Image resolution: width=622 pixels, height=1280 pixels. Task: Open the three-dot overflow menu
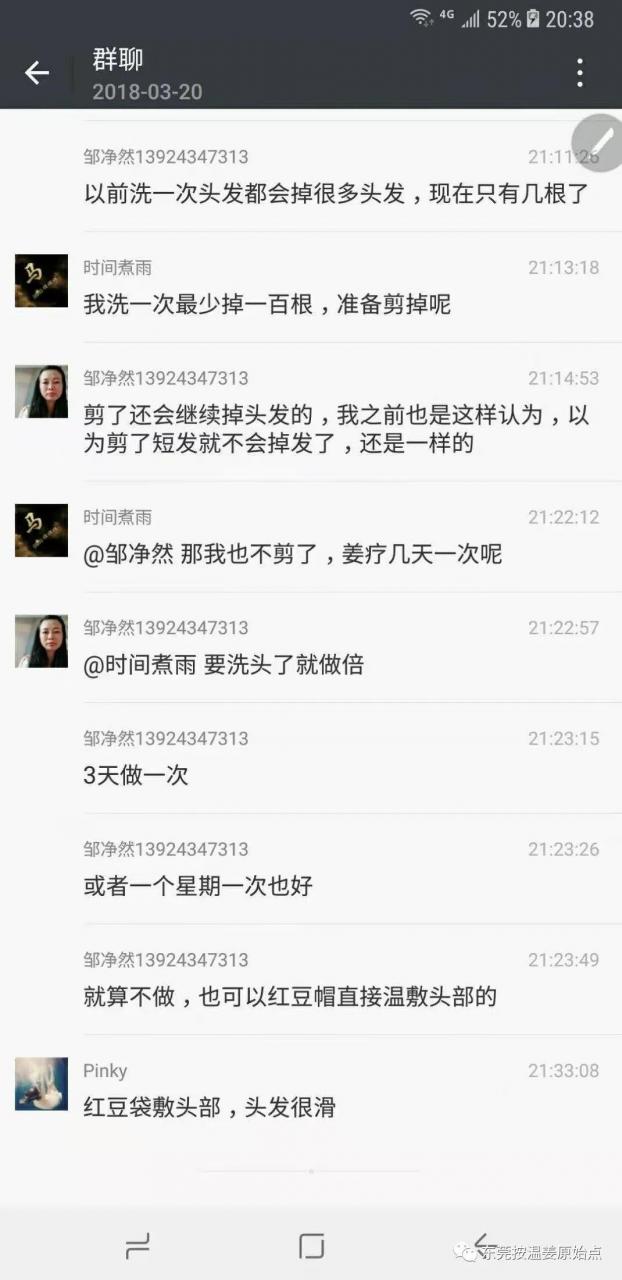[x=580, y=73]
